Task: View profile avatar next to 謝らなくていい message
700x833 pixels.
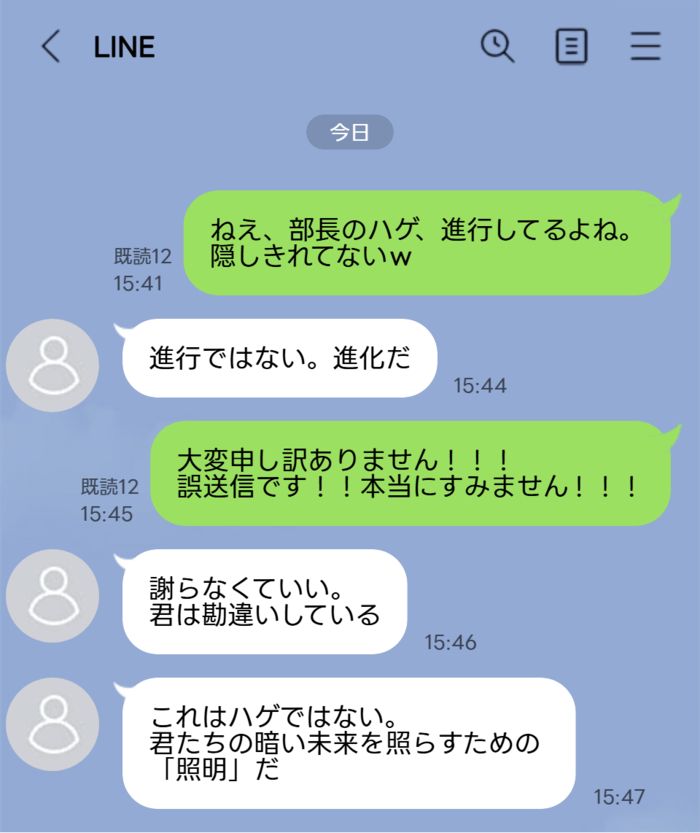Action: point(52,595)
